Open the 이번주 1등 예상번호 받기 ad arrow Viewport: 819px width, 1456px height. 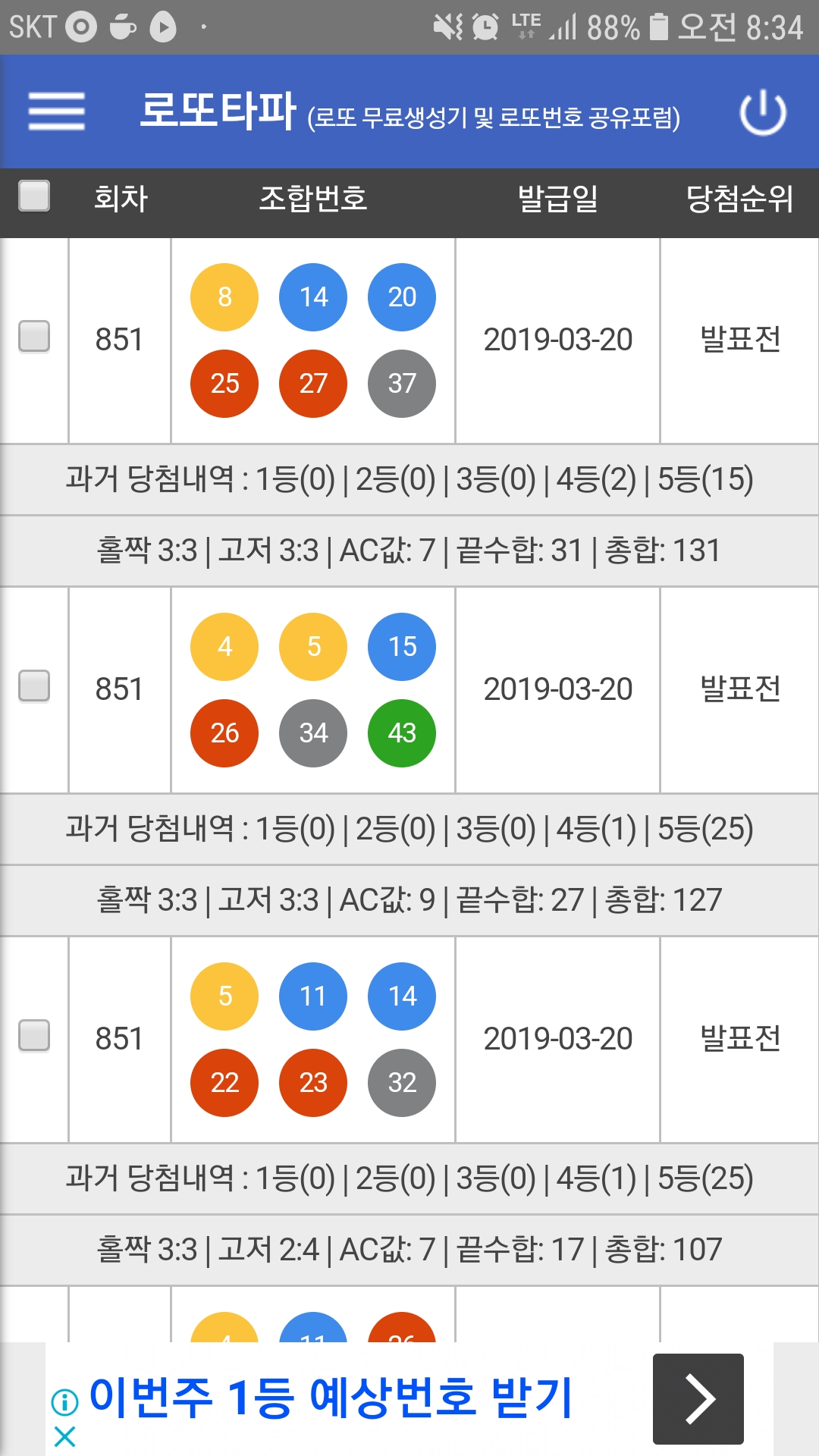pos(698,1399)
